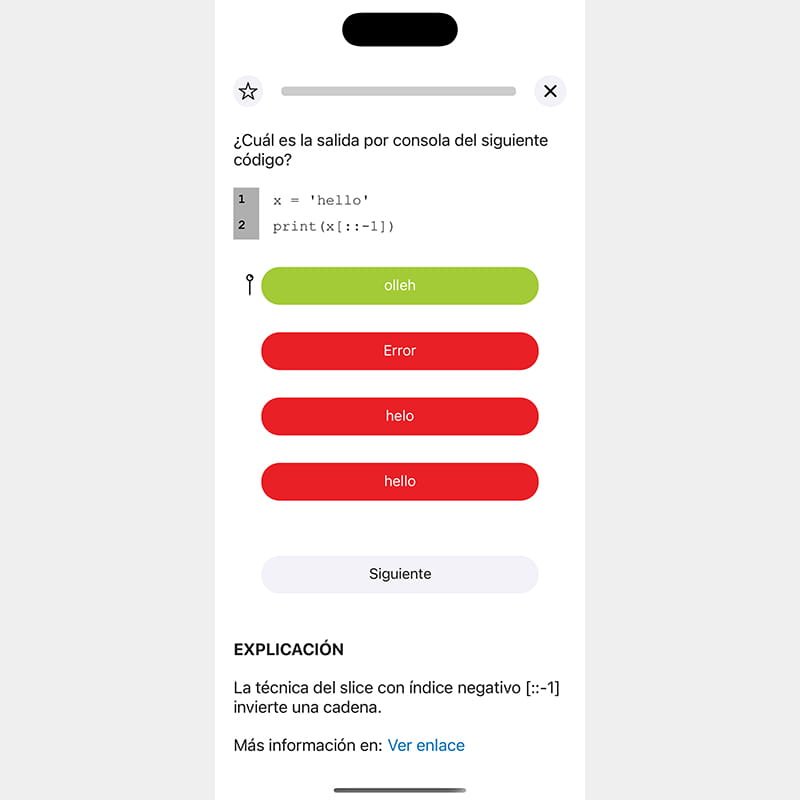The image size is (800, 800).
Task: Select the answer "olleh"
Action: pyautogui.click(x=400, y=286)
